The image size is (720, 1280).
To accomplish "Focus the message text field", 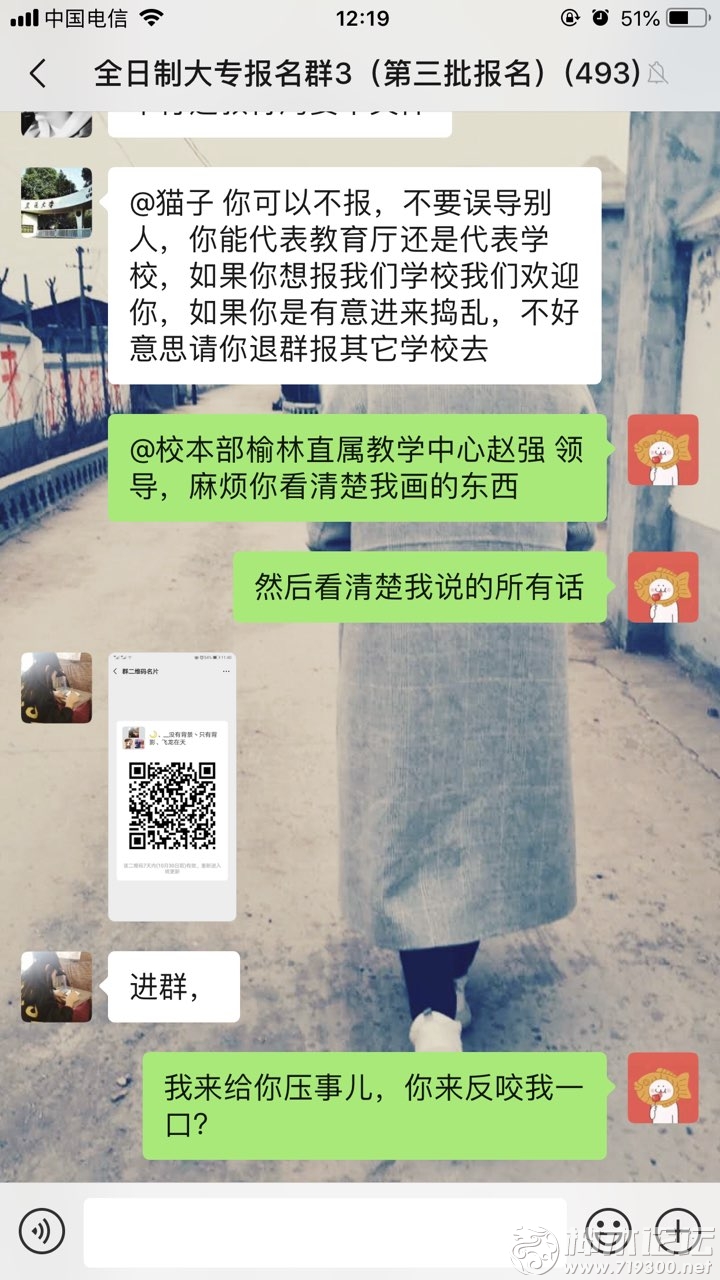I will (x=325, y=1231).
